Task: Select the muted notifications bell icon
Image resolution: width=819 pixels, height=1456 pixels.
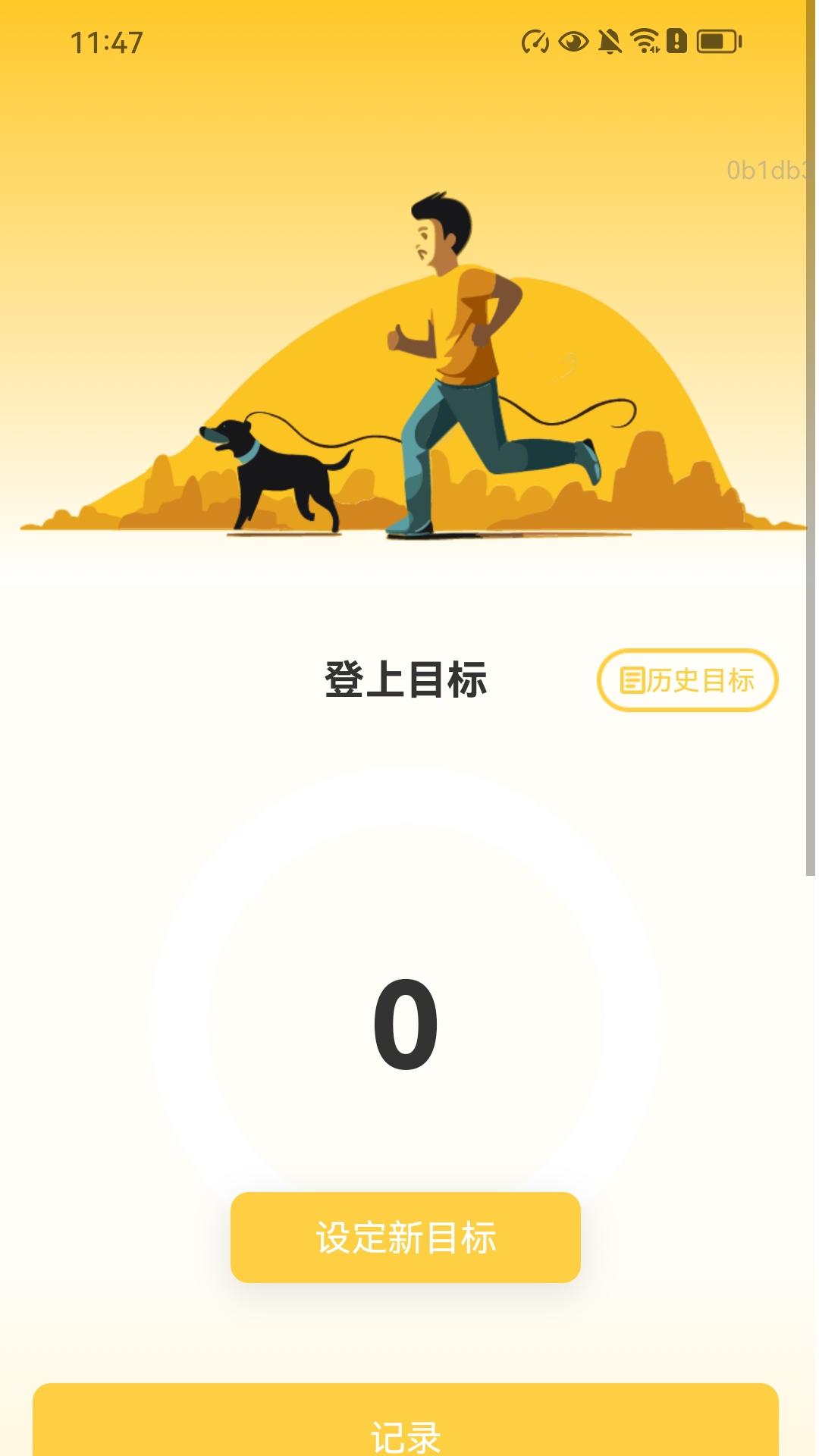Action: coord(610,43)
